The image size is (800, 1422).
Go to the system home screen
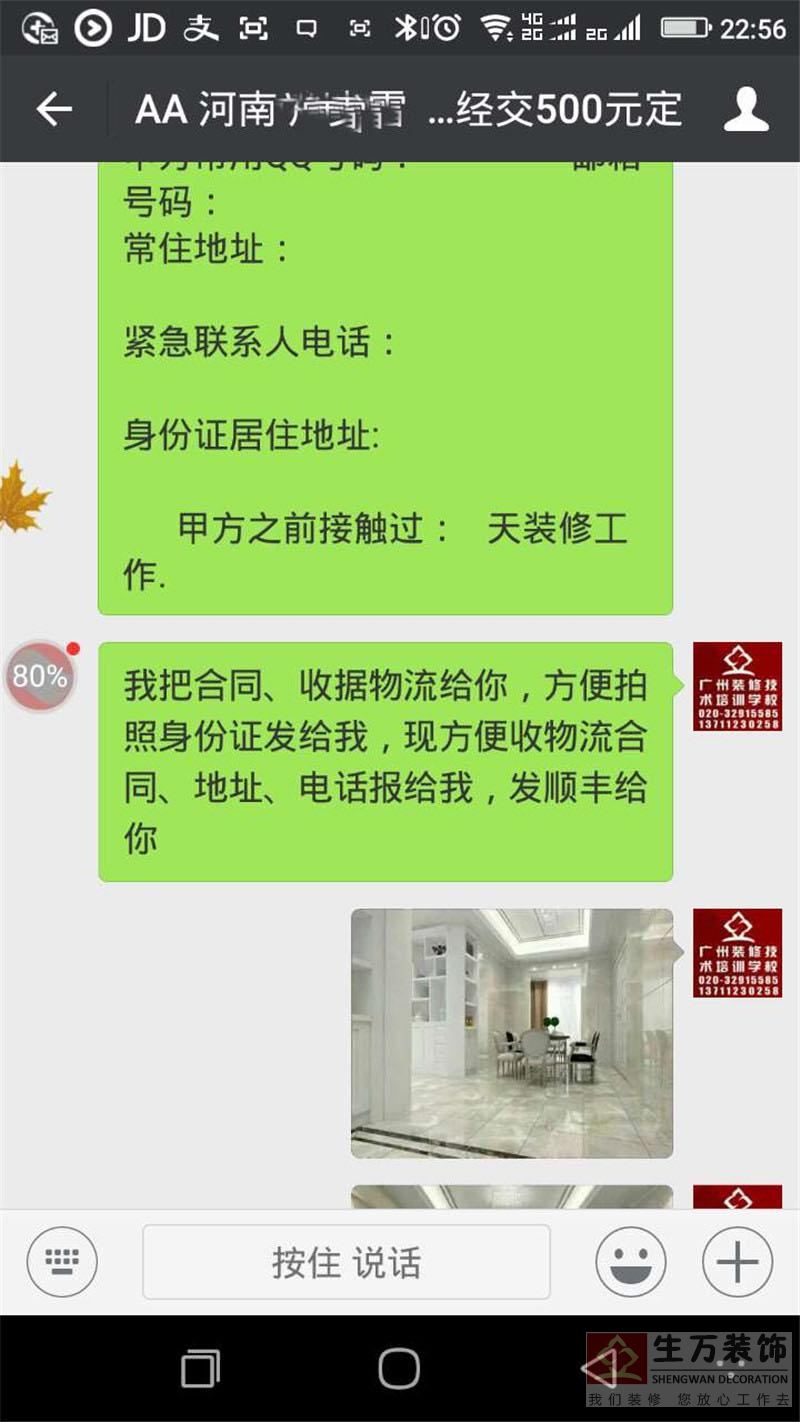[x=399, y=1368]
